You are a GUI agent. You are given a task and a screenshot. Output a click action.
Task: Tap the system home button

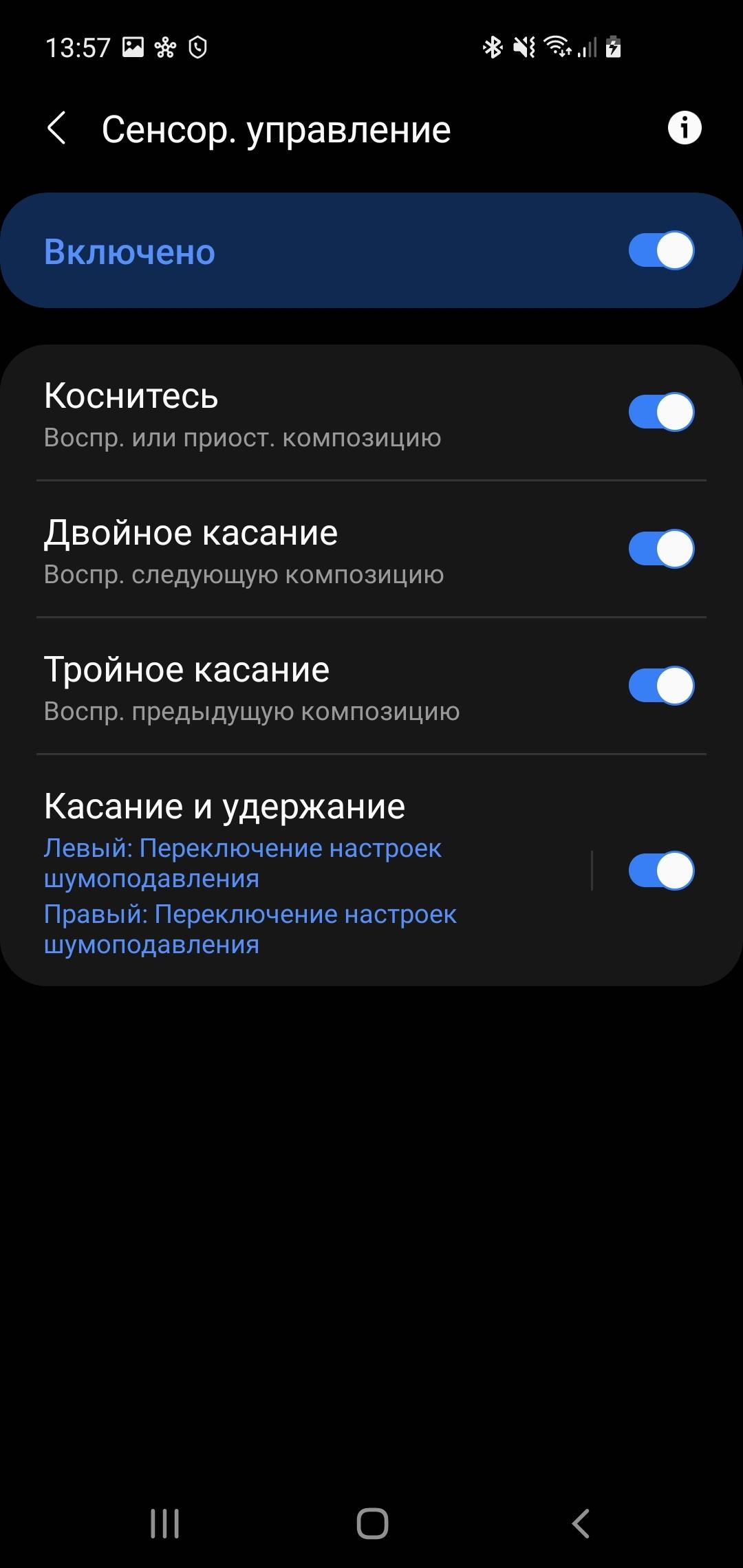click(372, 1523)
